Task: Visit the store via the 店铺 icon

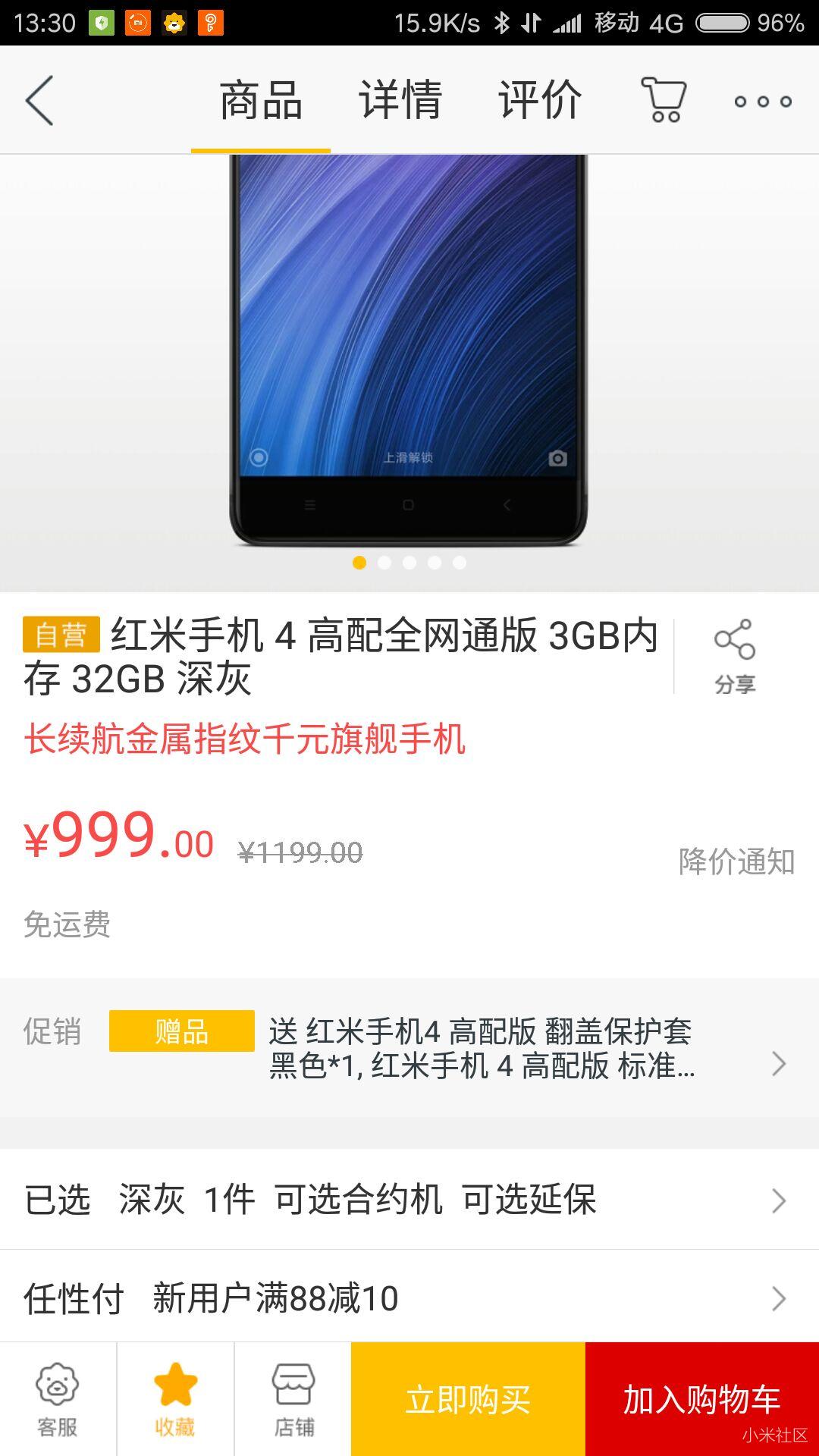Action: (293, 1399)
